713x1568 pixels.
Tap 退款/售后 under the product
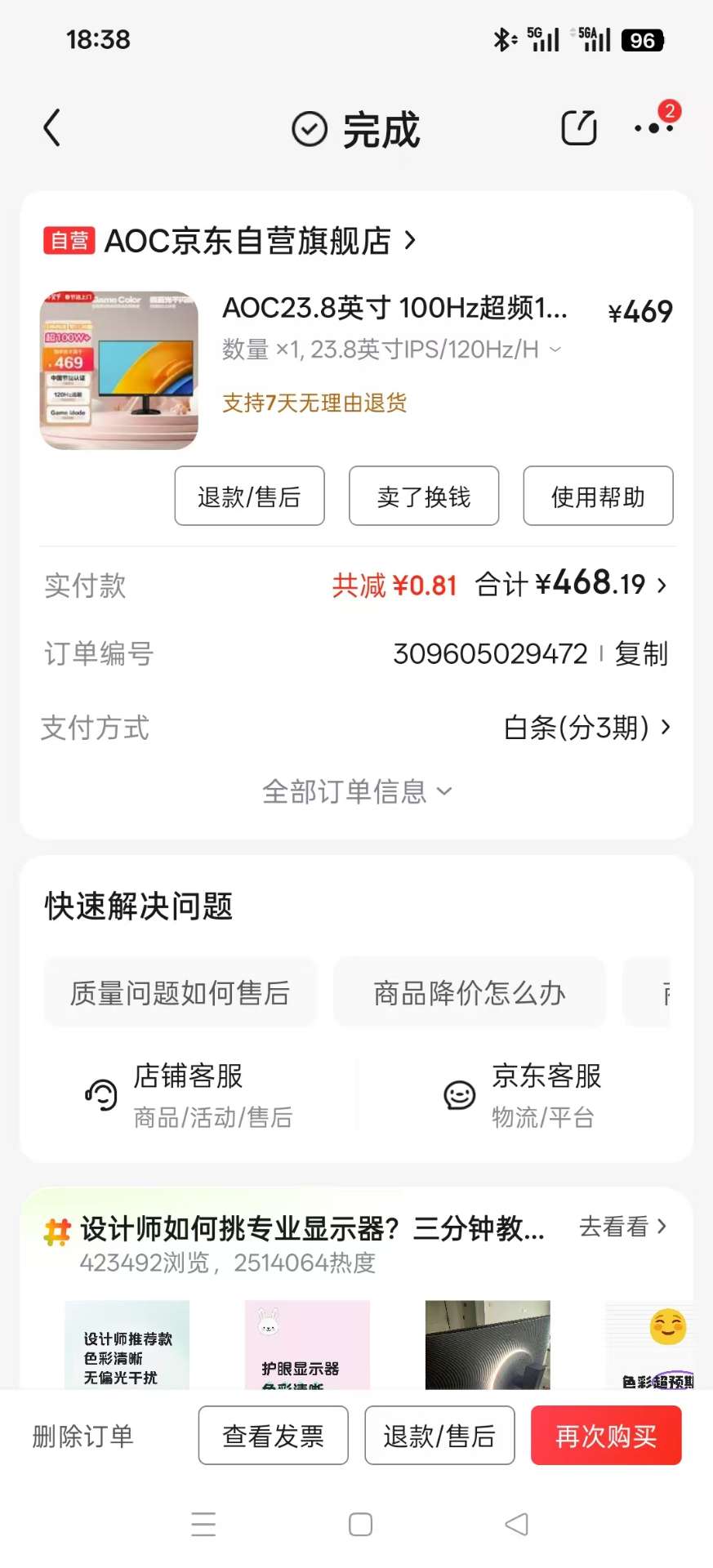pyautogui.click(x=249, y=497)
